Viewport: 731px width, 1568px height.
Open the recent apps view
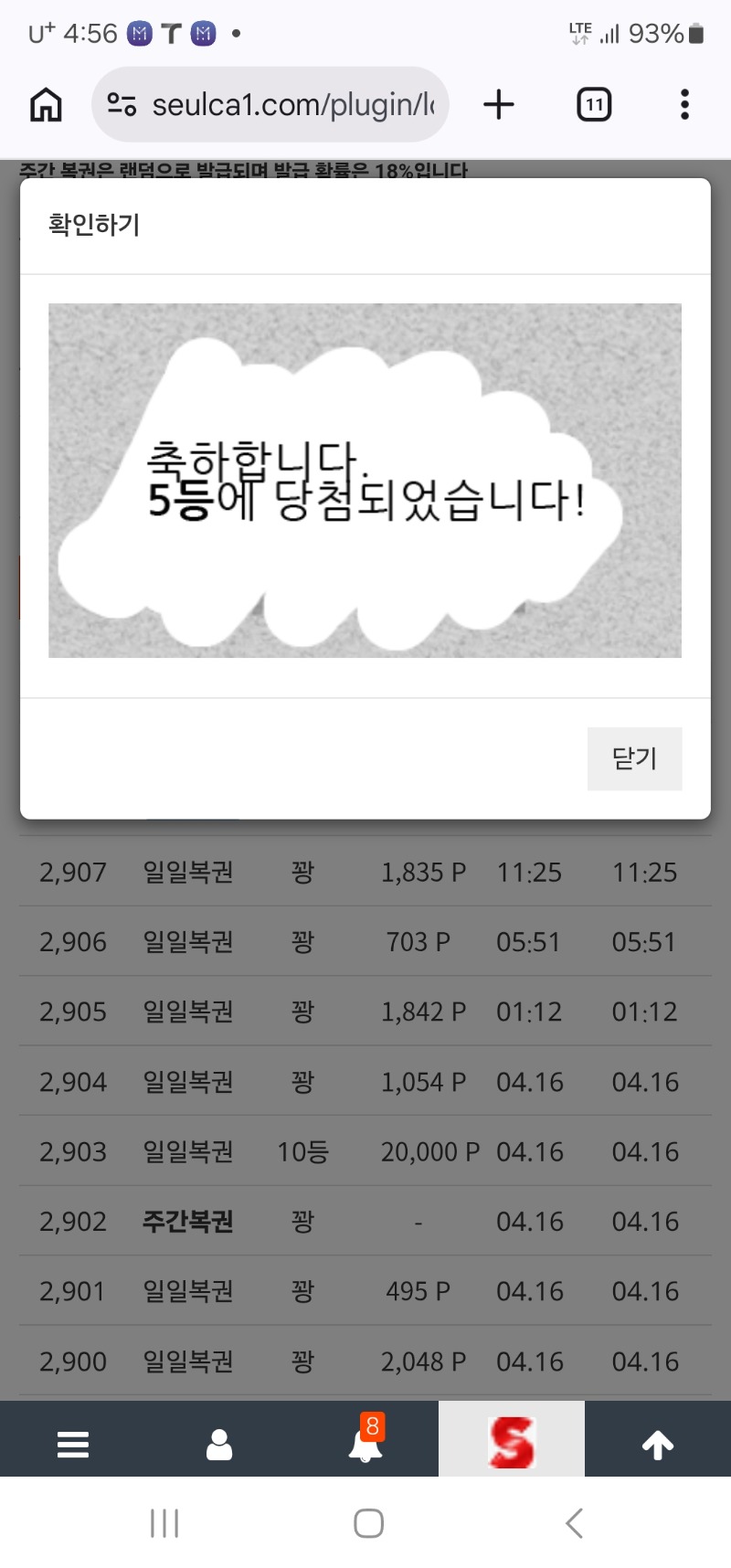point(164,1523)
